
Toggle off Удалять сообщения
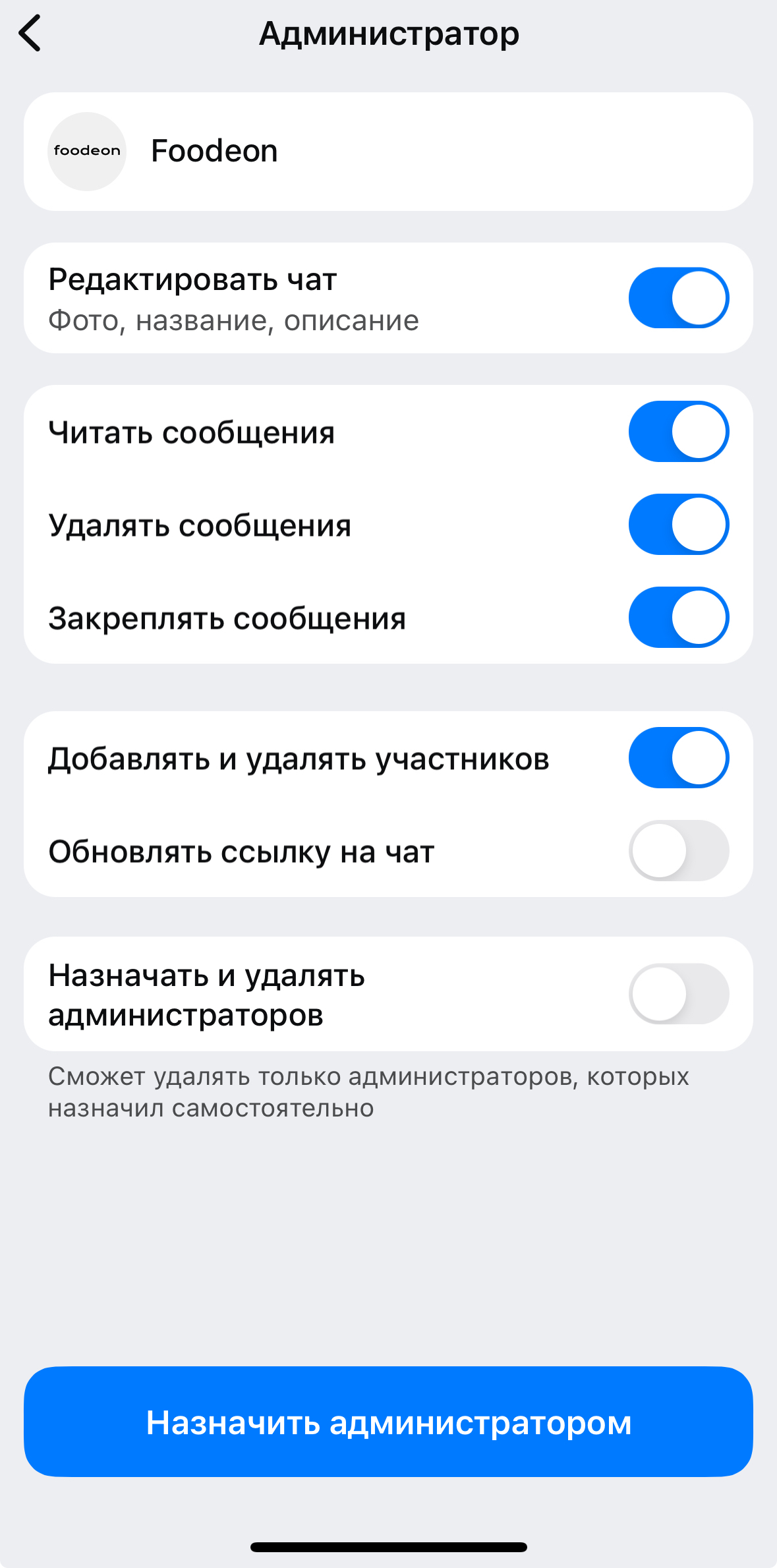click(x=678, y=525)
